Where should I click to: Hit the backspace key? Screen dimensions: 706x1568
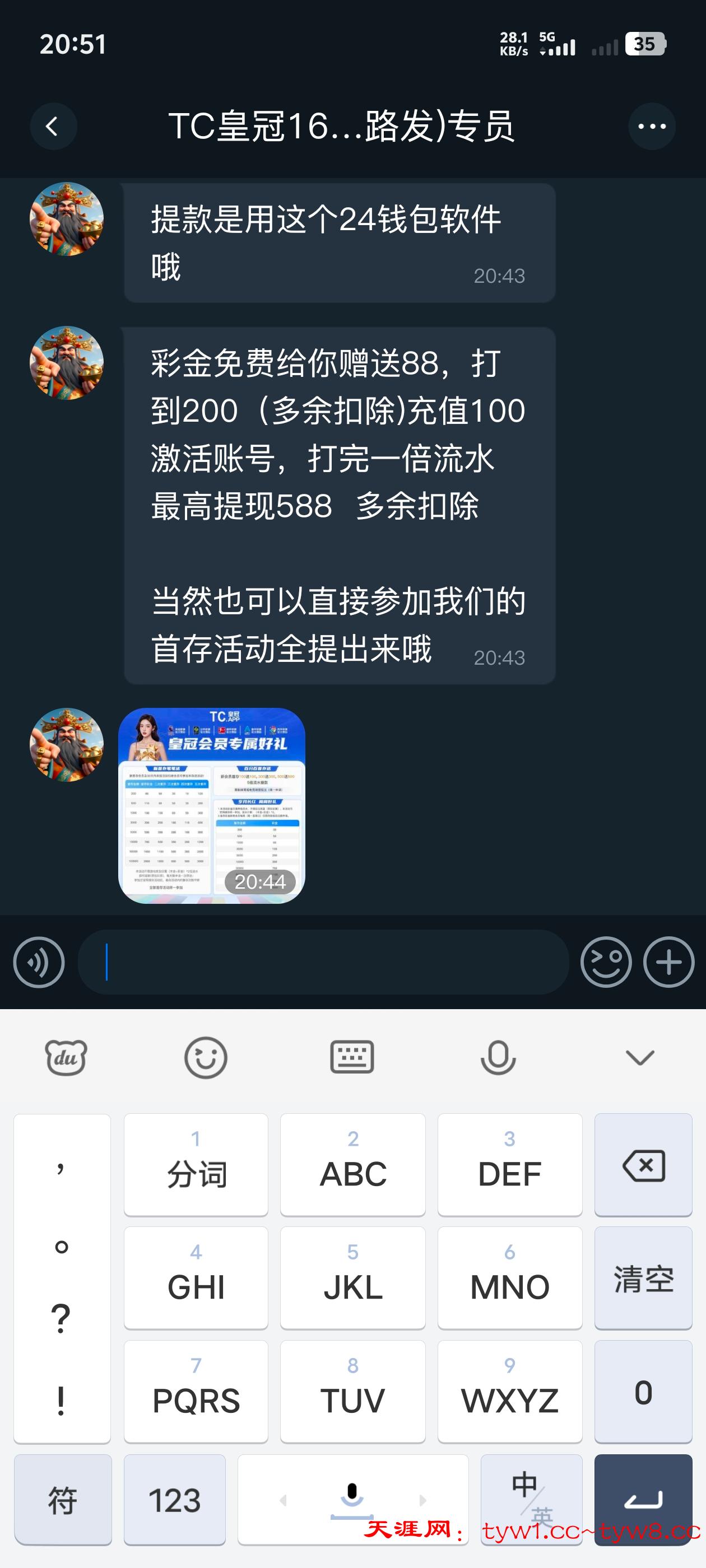point(643,1165)
